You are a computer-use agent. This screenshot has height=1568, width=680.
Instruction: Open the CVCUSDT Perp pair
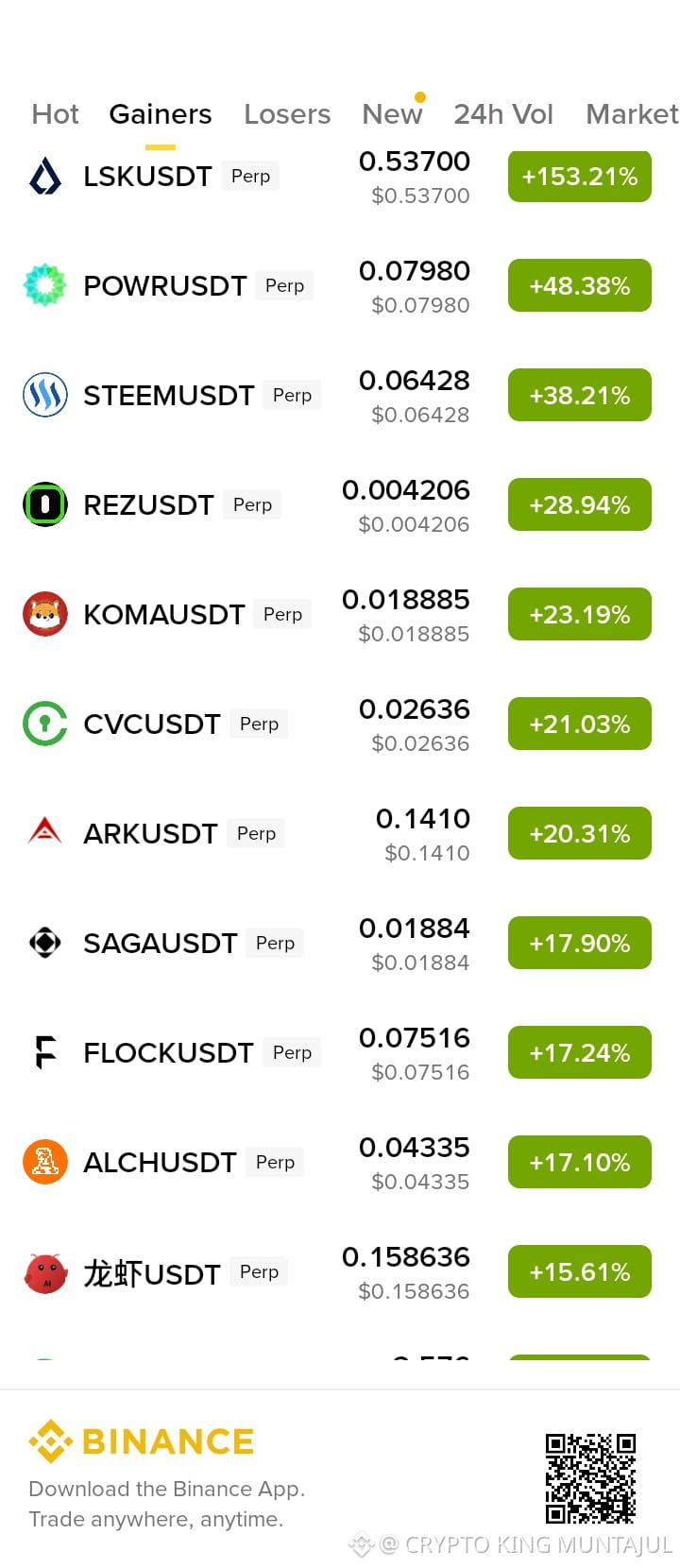[x=340, y=724]
